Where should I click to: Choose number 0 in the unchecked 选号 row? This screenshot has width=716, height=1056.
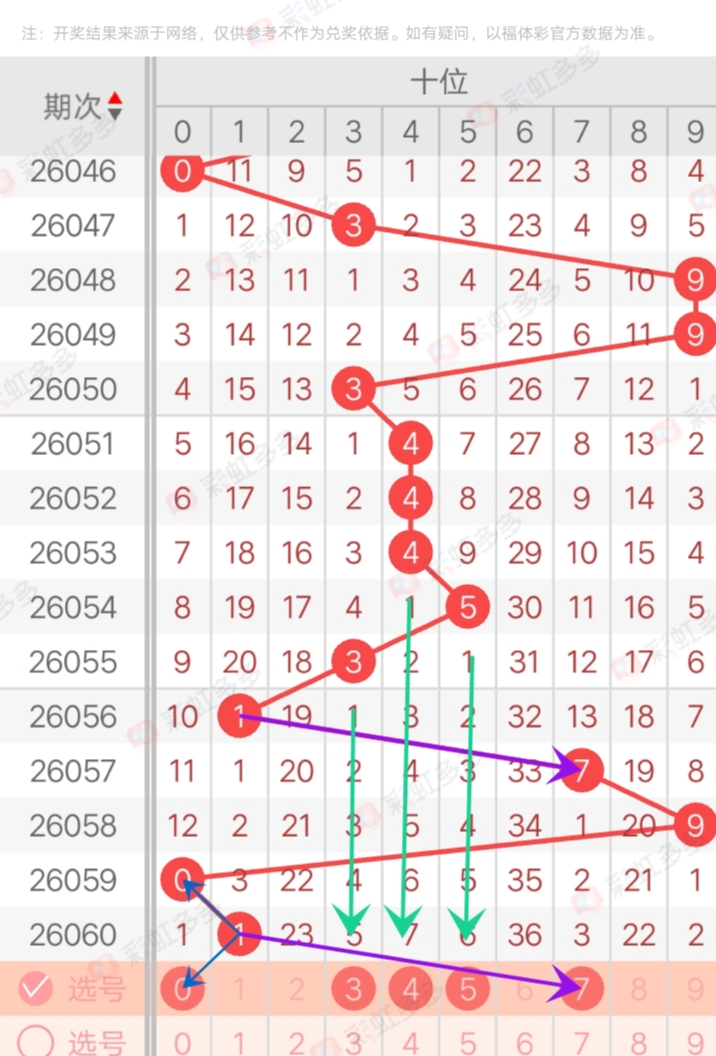coord(182,1042)
